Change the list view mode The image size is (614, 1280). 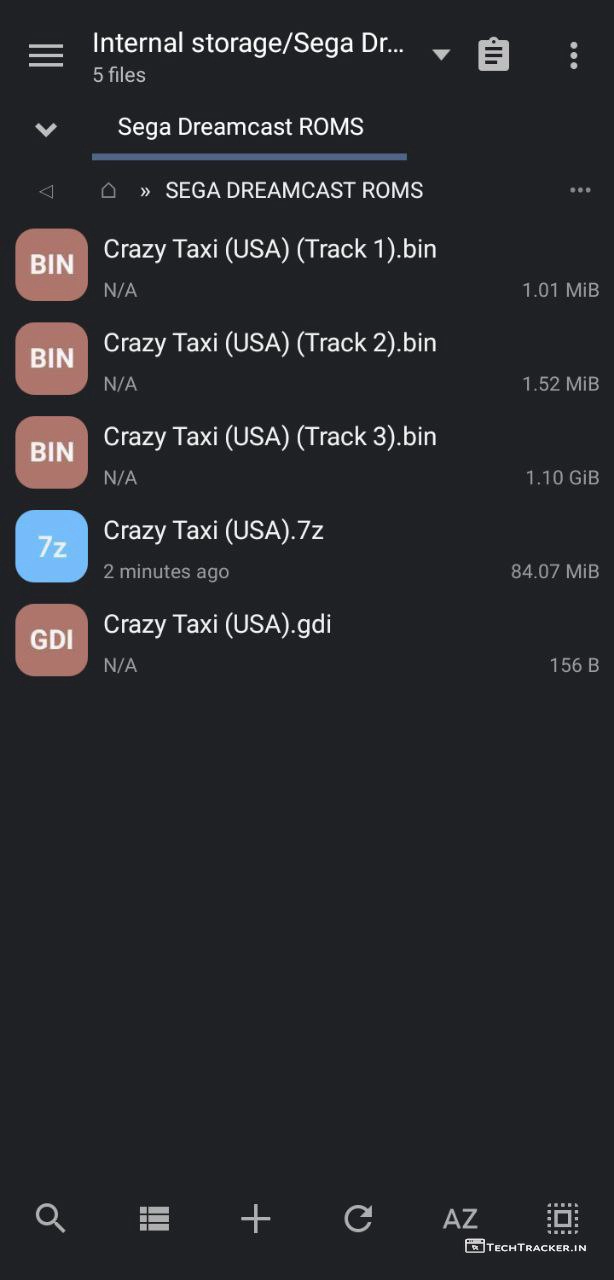click(x=154, y=1218)
